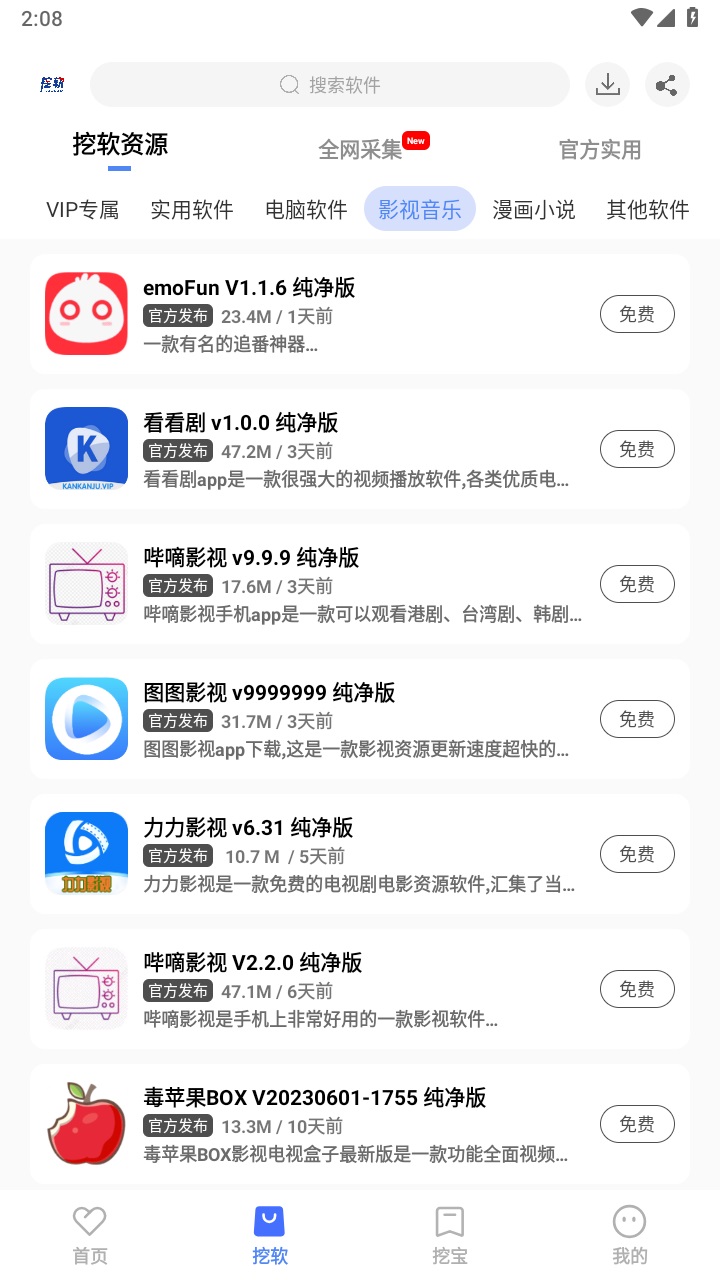Open the 毒苹果BOX red apple icon
The image size is (720, 1280).
86,1123
